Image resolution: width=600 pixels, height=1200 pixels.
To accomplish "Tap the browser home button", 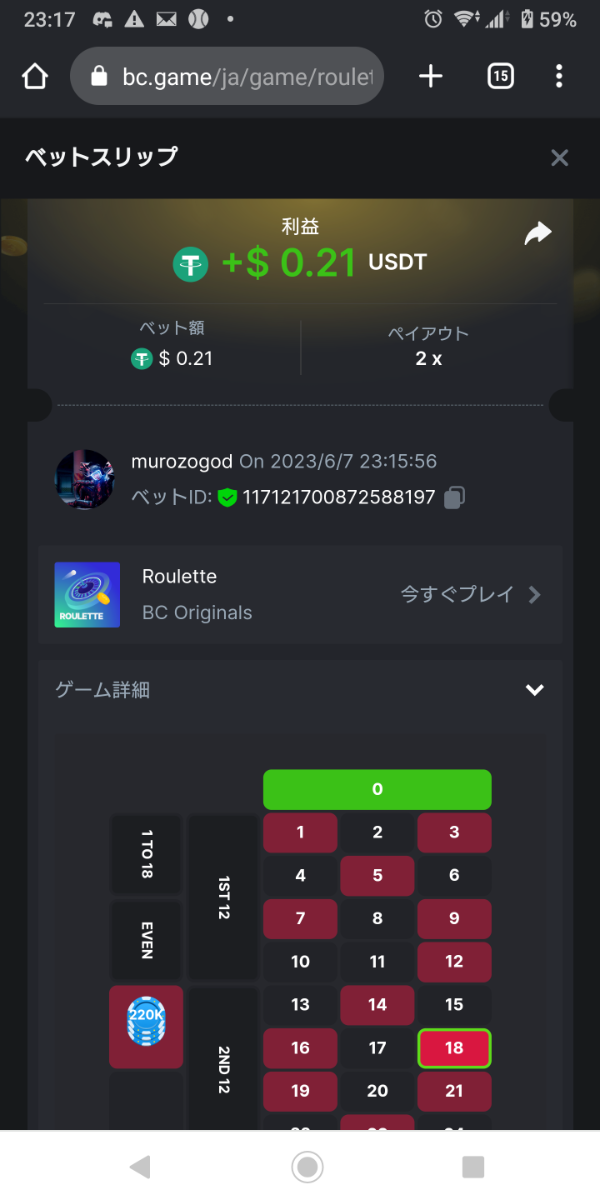I will 35,77.
